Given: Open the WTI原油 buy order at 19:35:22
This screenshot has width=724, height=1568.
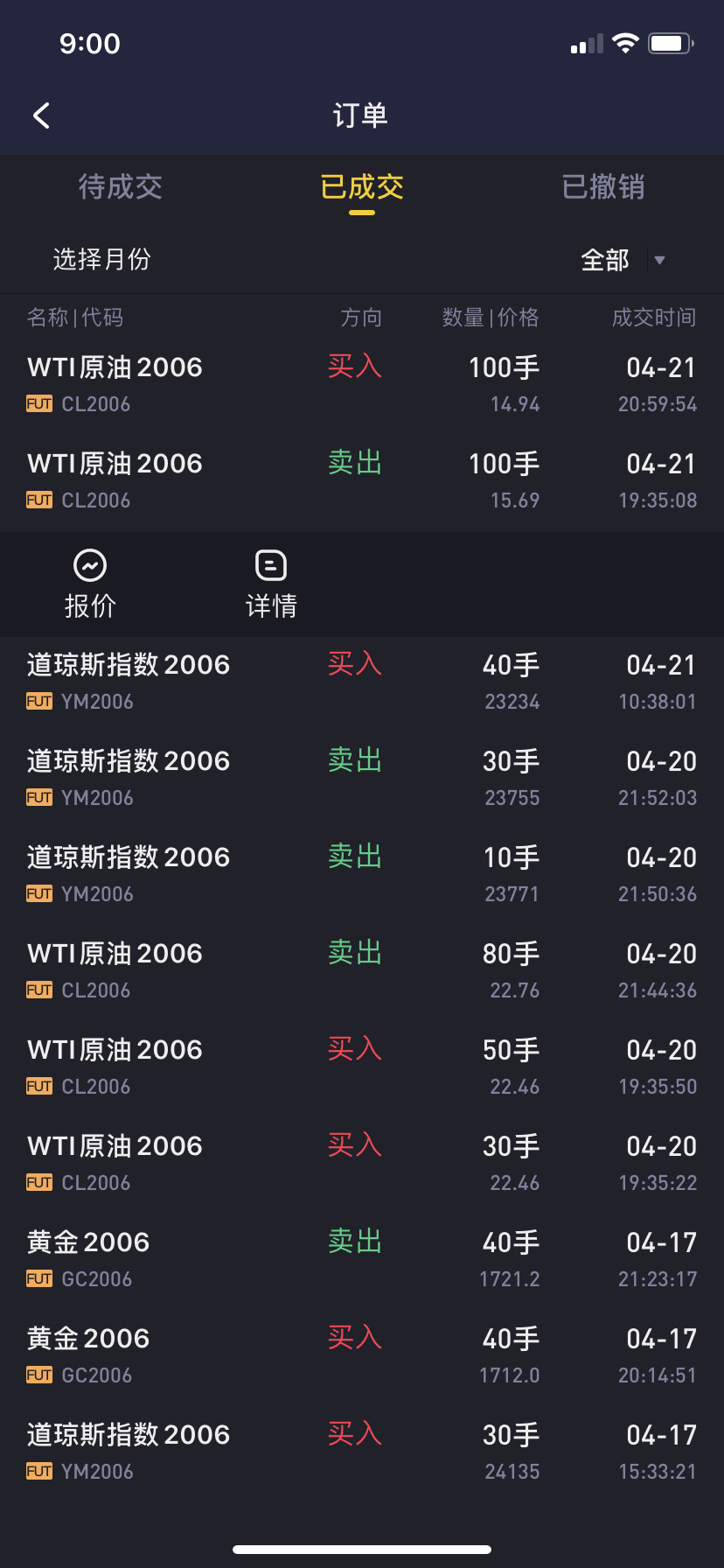Looking at the screenshot, I should point(362,1164).
